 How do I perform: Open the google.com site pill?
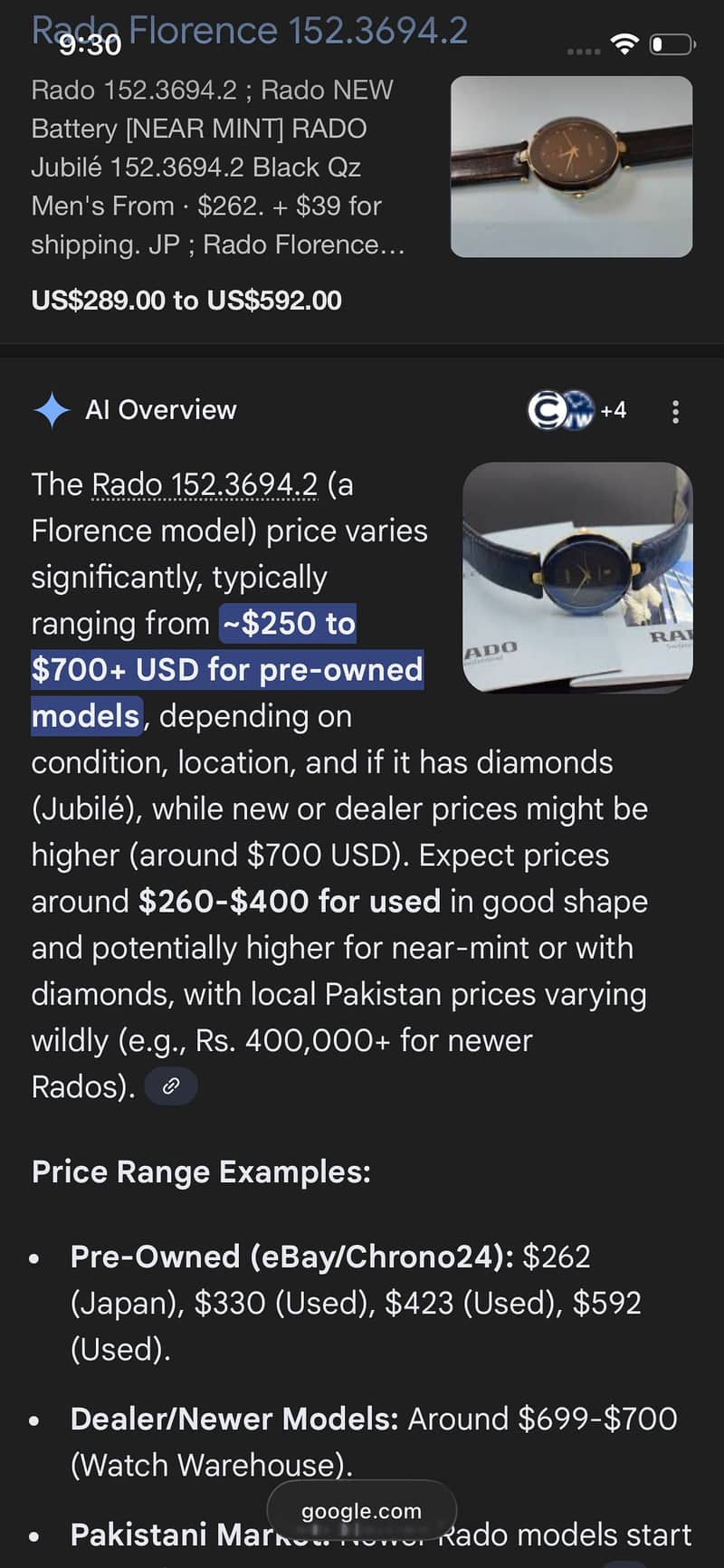point(362,1510)
